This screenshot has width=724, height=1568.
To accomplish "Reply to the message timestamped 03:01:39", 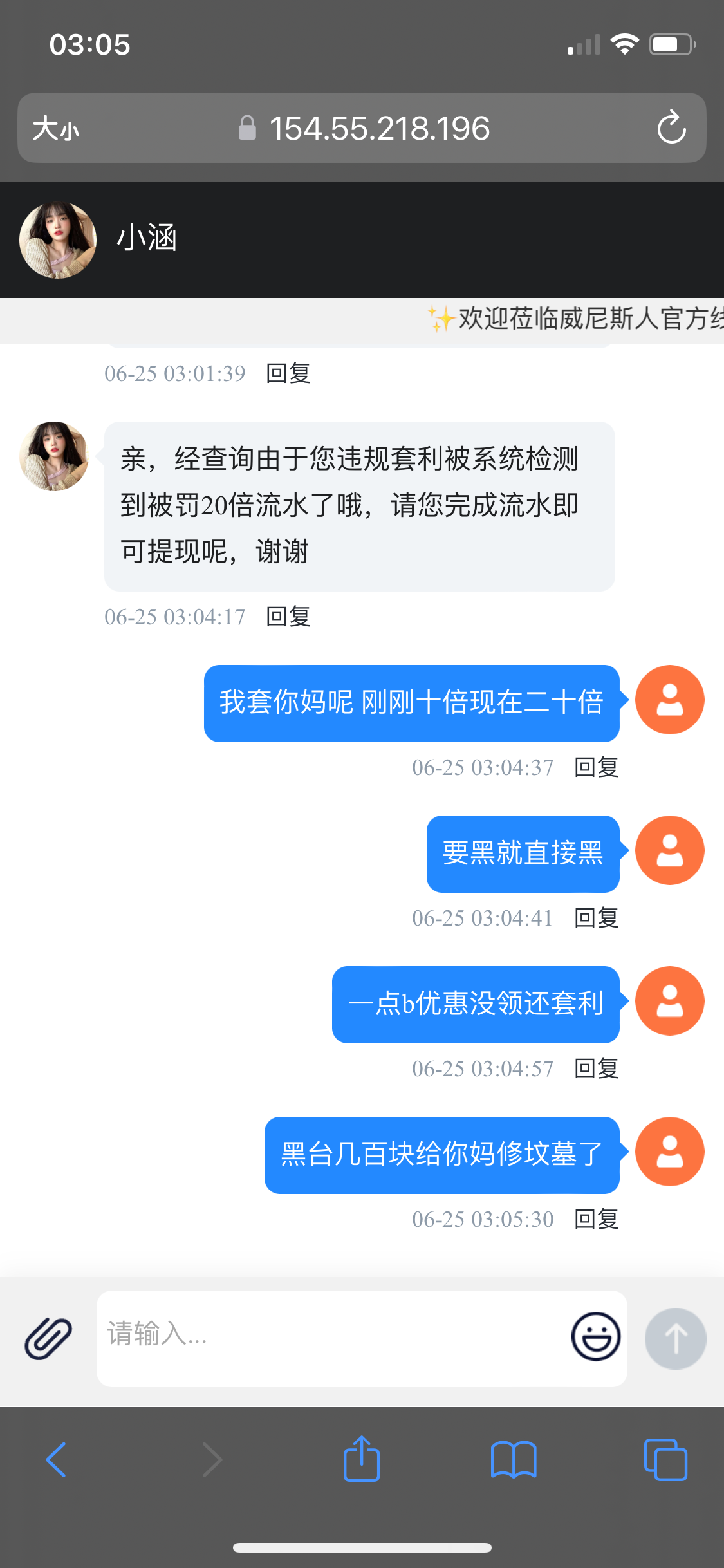I will coord(288,373).
